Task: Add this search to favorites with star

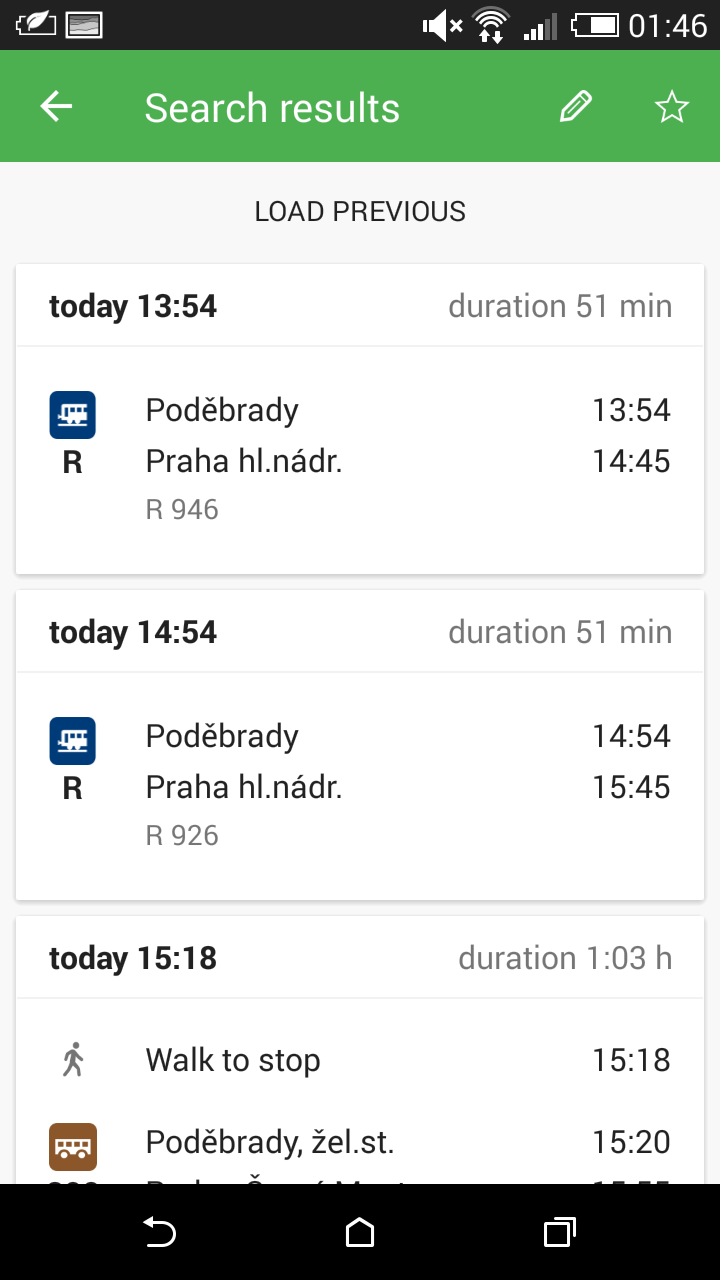Action: pos(672,107)
